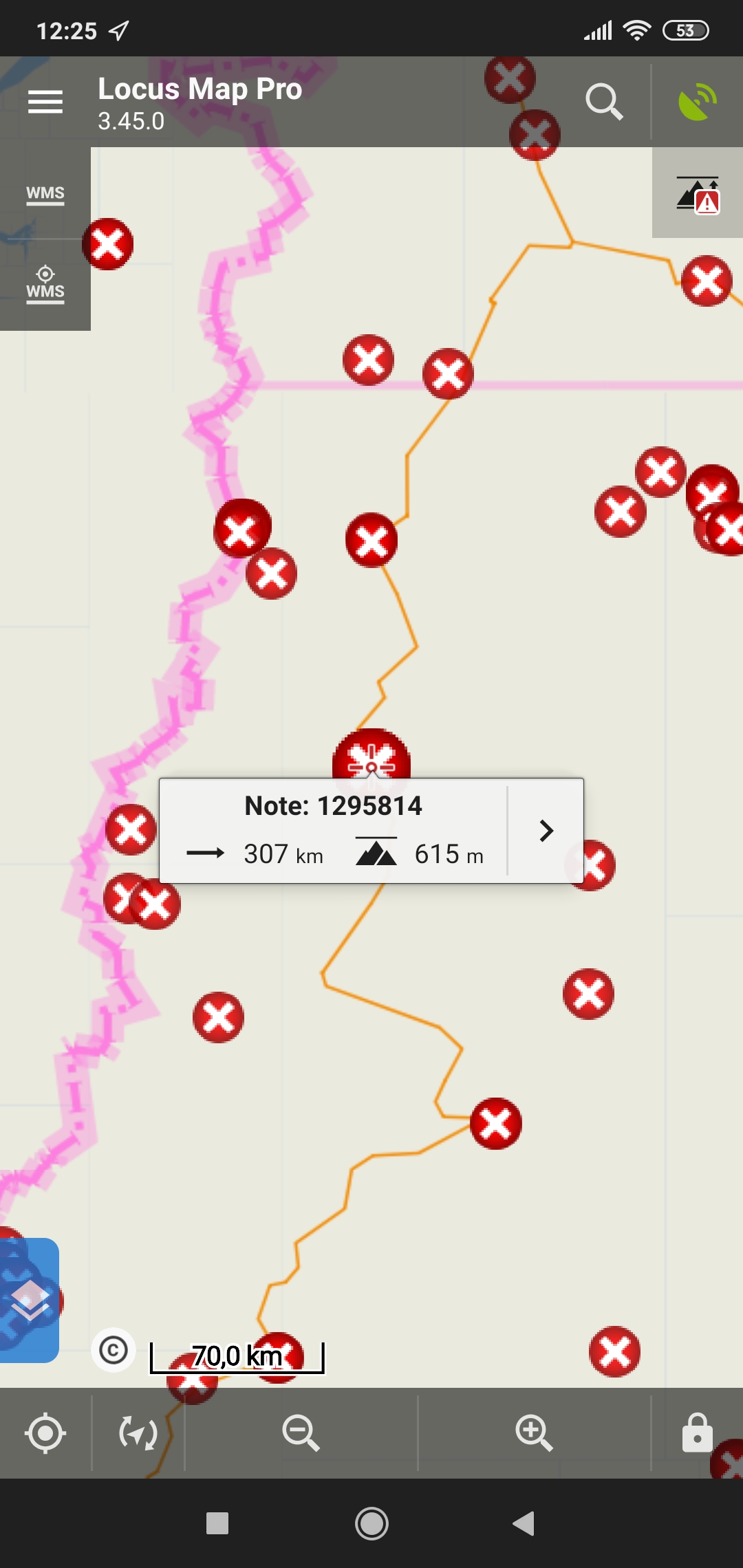Open details for Note 1295814
Viewport: 743px width, 1568px height.
tap(546, 831)
